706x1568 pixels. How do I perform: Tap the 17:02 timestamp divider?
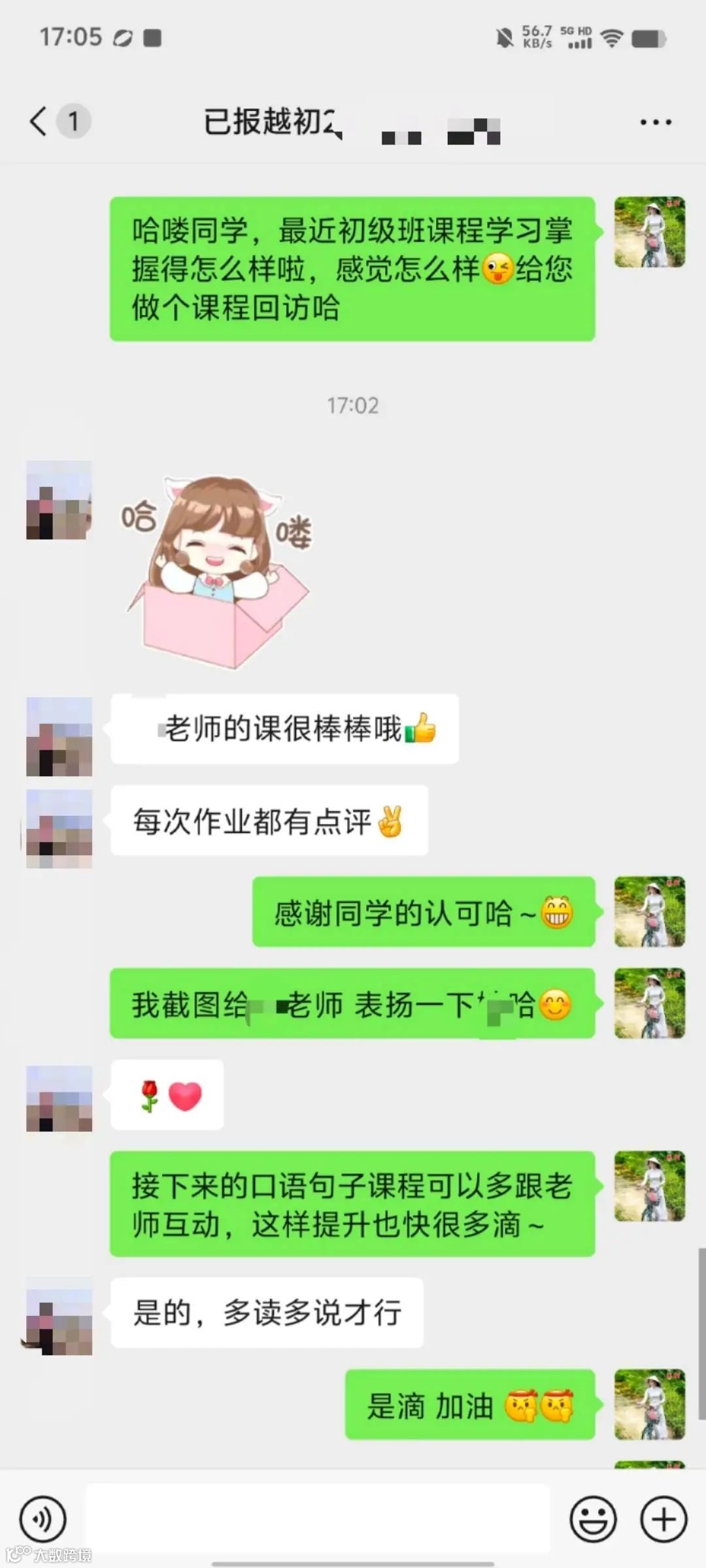tap(353, 405)
